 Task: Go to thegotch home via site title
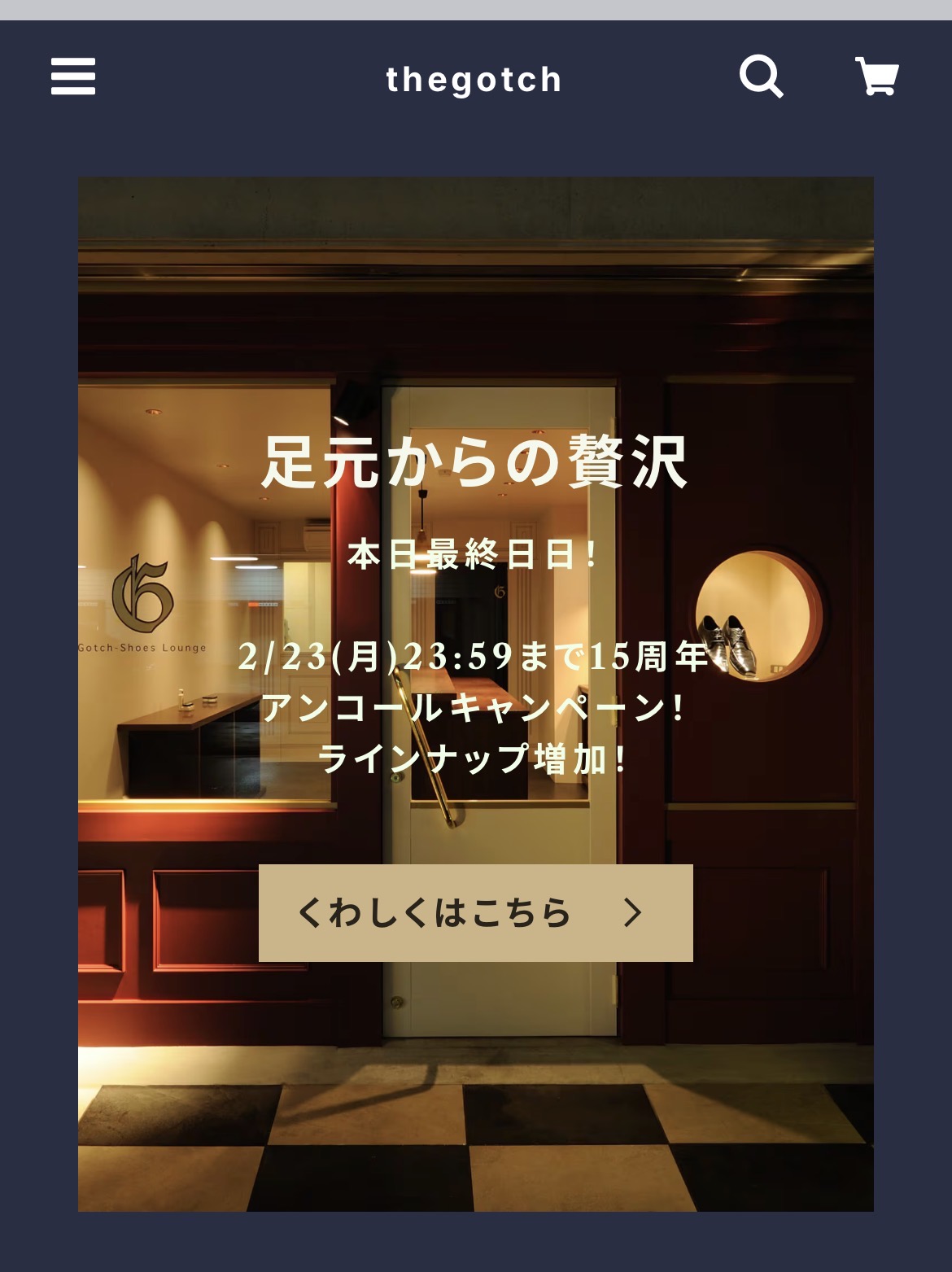[x=474, y=80]
